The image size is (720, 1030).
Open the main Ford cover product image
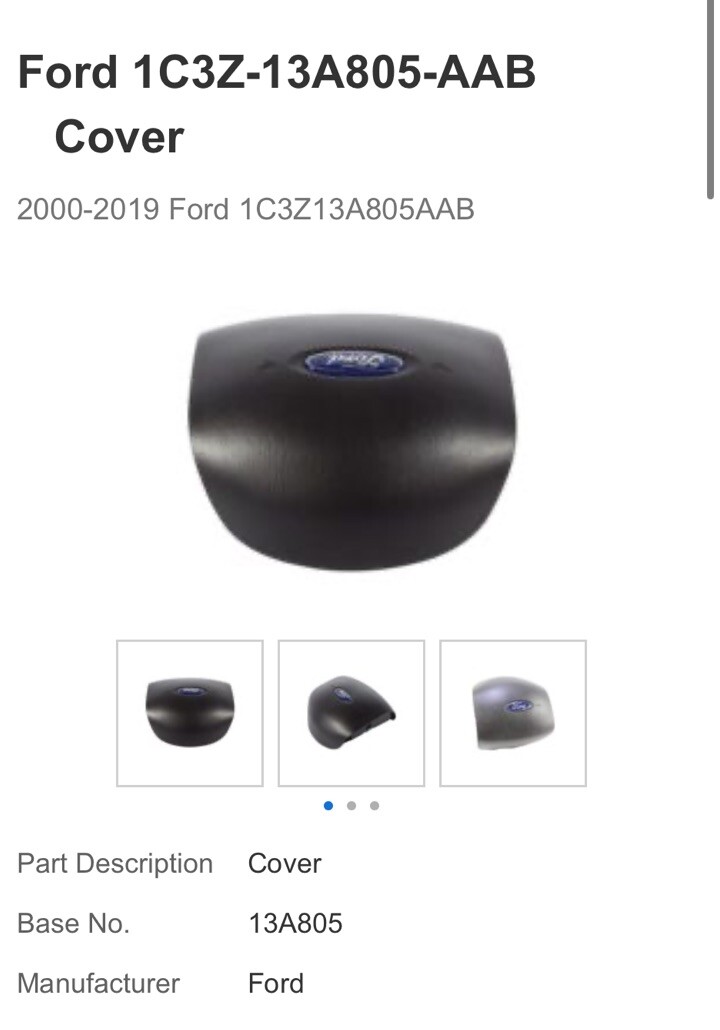click(352, 440)
